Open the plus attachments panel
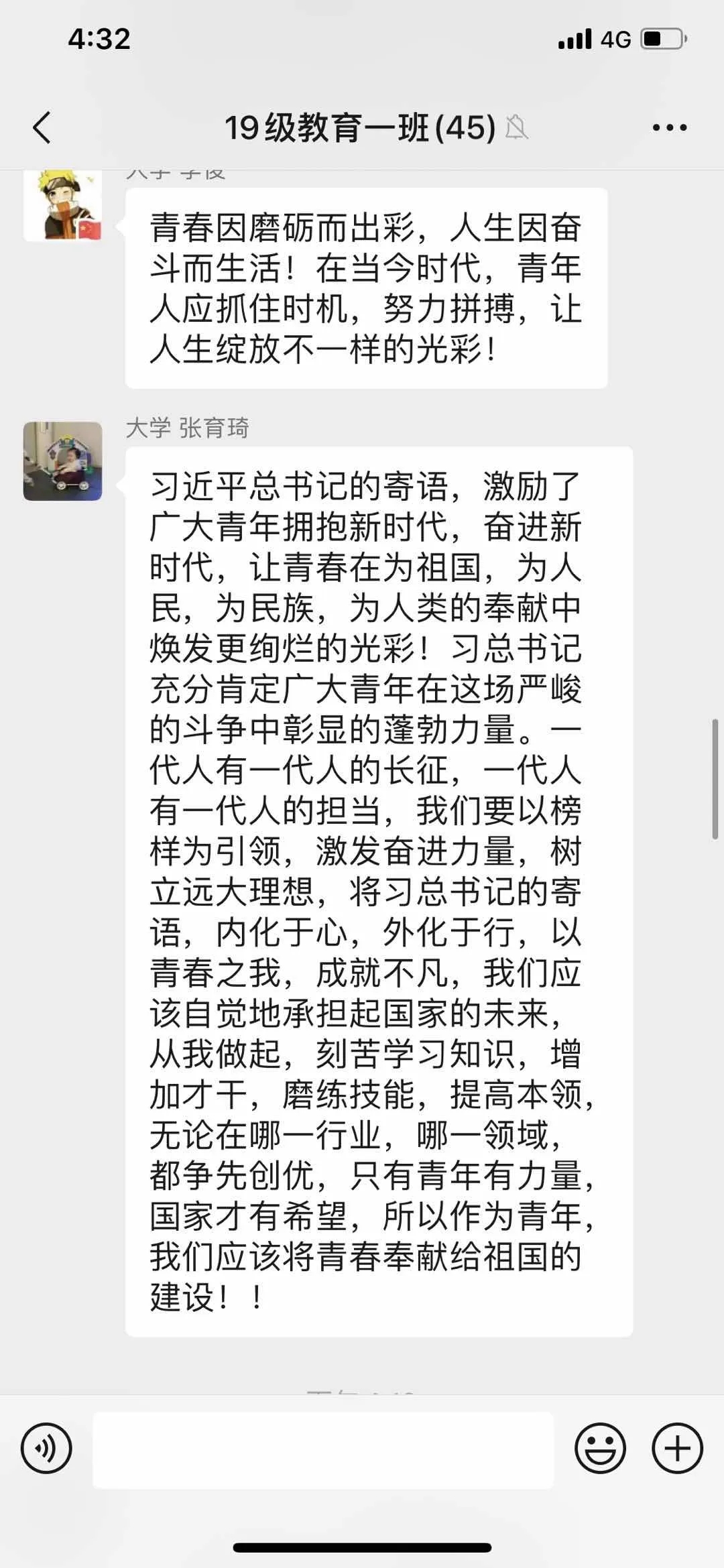 point(677,1449)
